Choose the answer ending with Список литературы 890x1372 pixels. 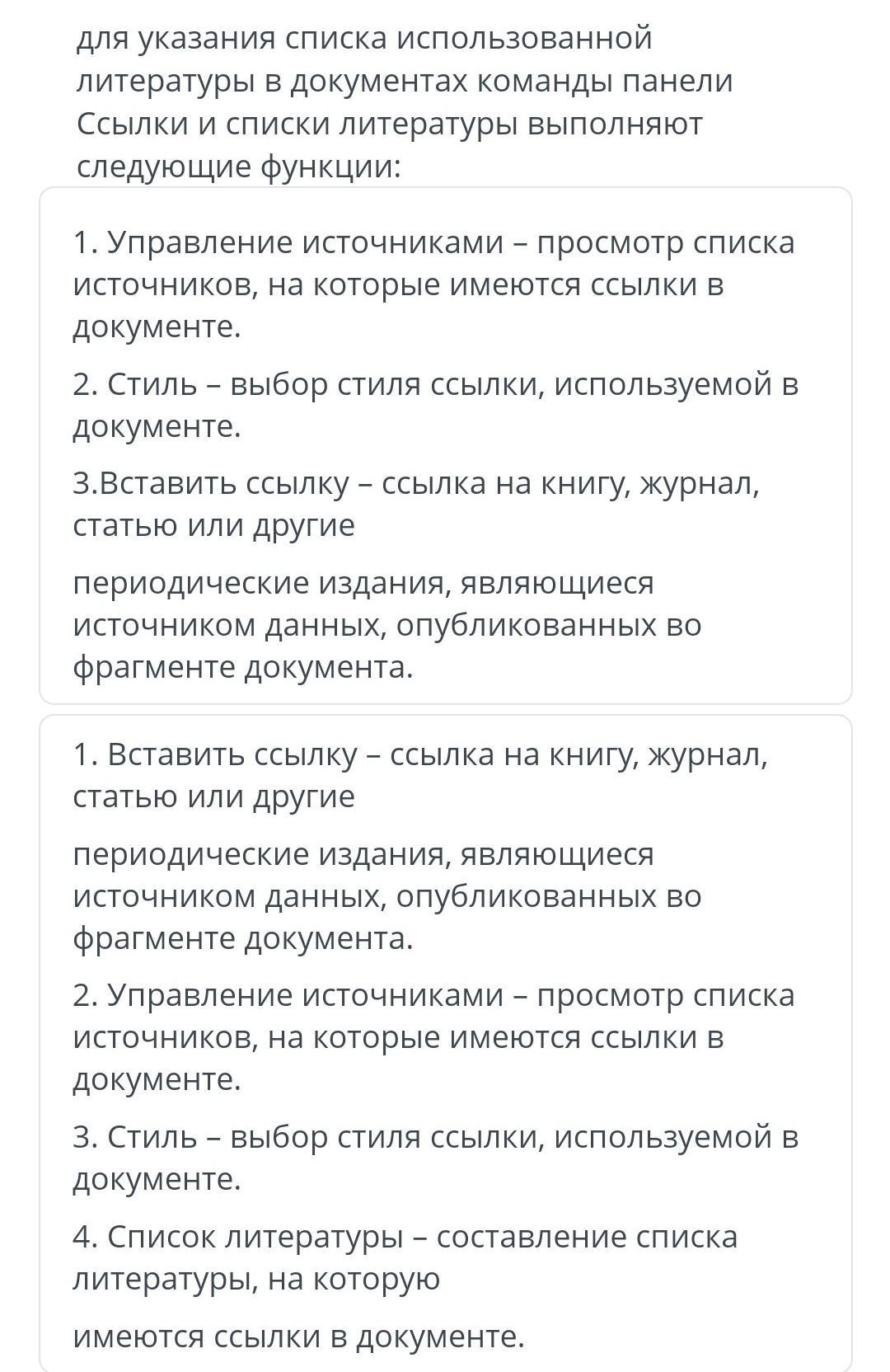coord(445,1043)
